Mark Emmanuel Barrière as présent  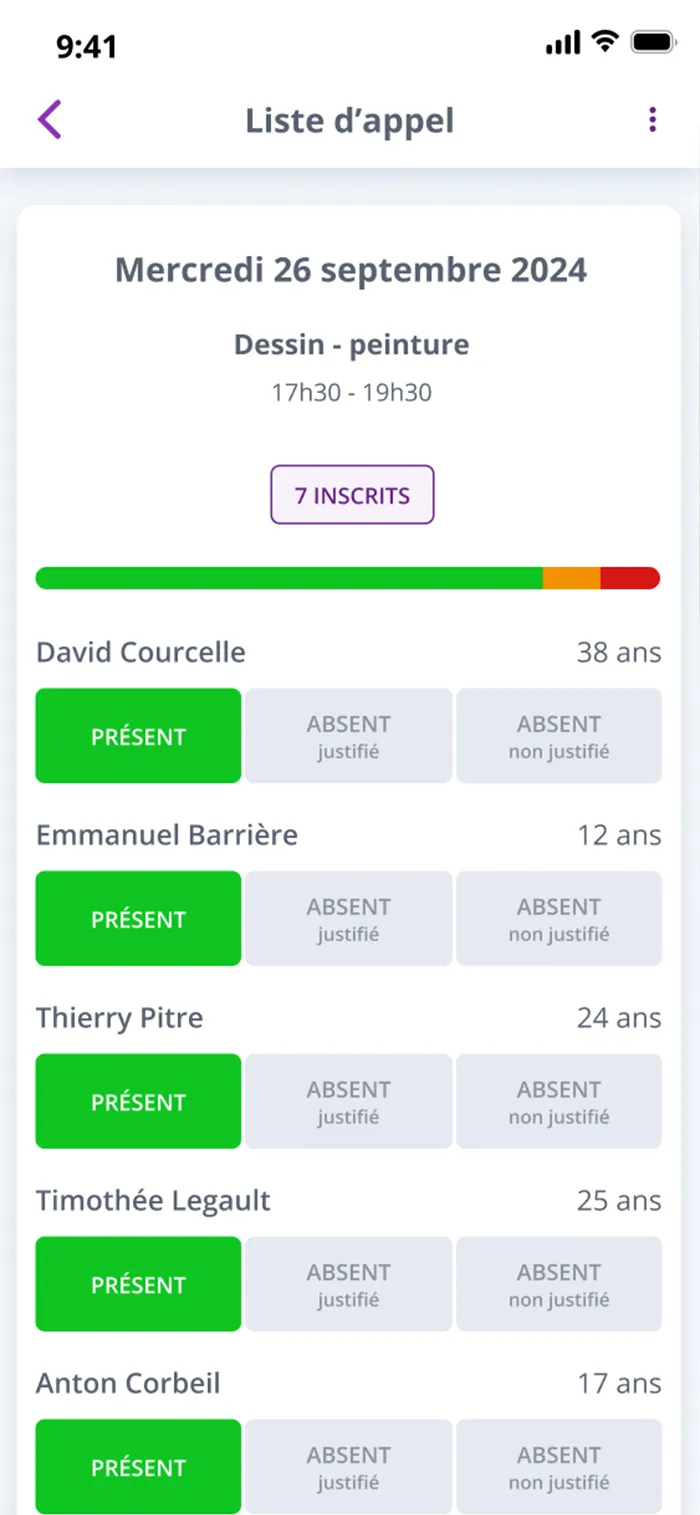click(138, 919)
